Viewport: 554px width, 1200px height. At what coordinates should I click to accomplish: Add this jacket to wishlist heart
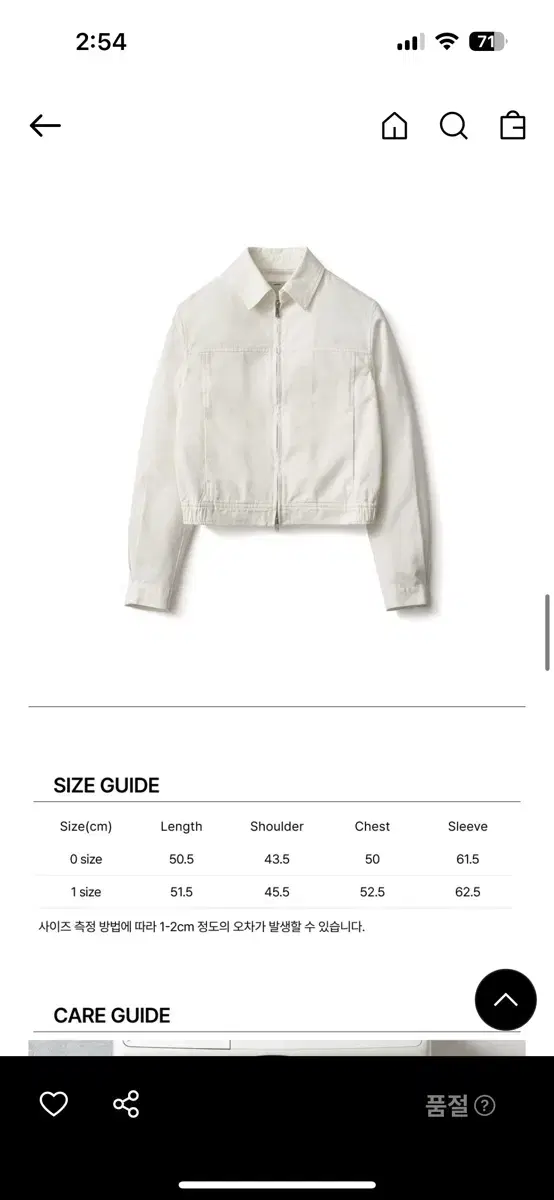tap(53, 1105)
